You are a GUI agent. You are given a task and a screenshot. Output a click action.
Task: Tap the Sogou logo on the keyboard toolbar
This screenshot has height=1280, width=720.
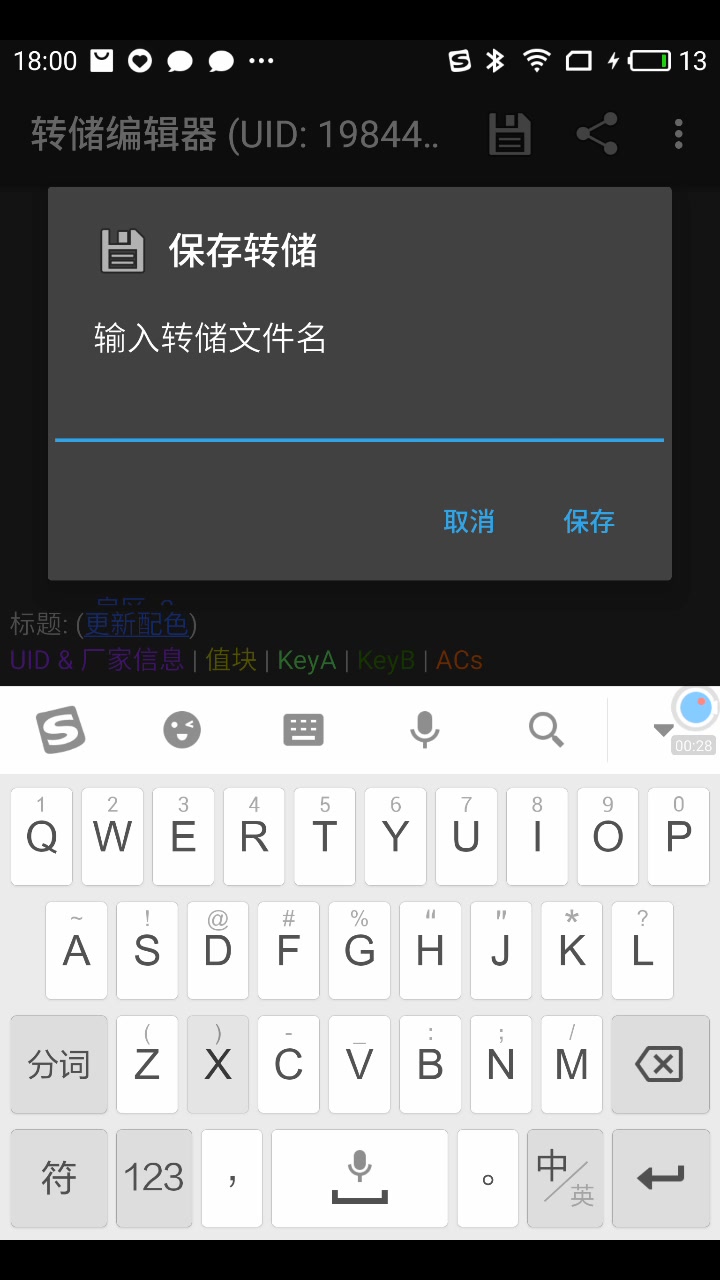[60, 729]
